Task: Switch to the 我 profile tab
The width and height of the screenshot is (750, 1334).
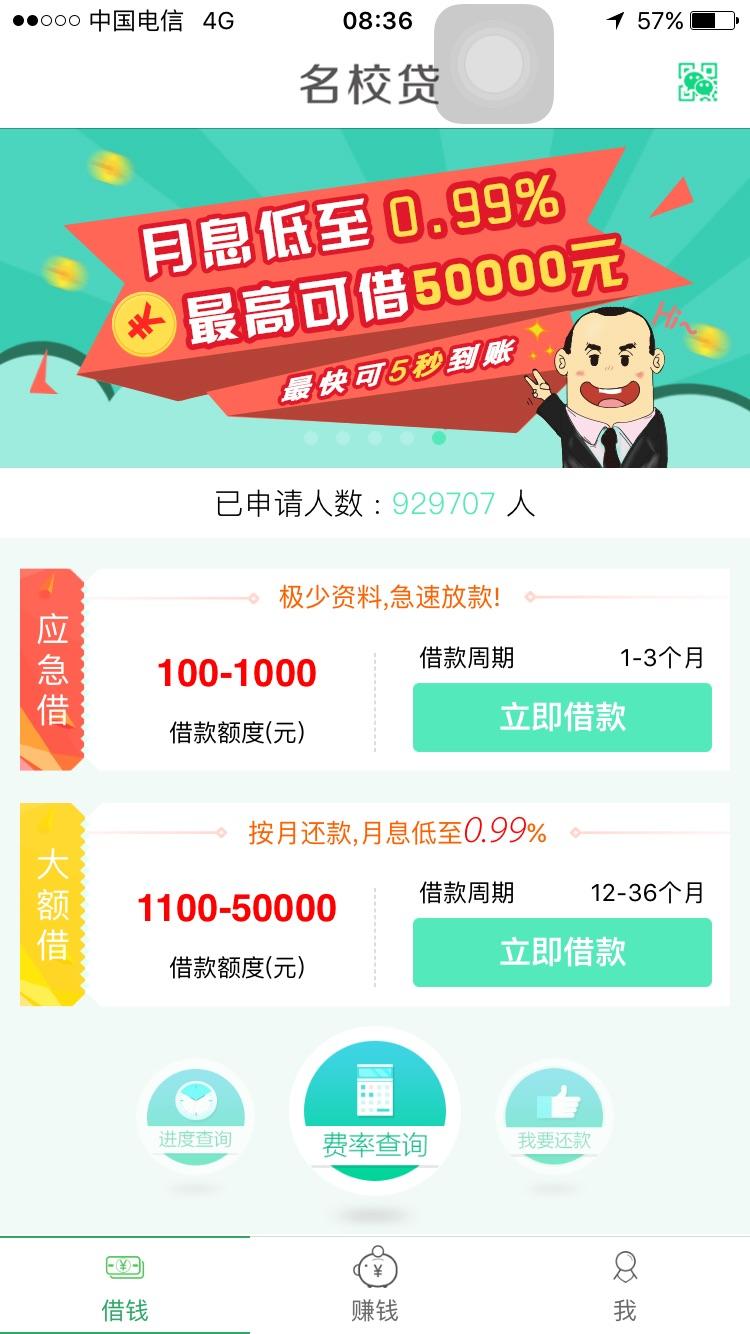Action: [x=625, y=1287]
